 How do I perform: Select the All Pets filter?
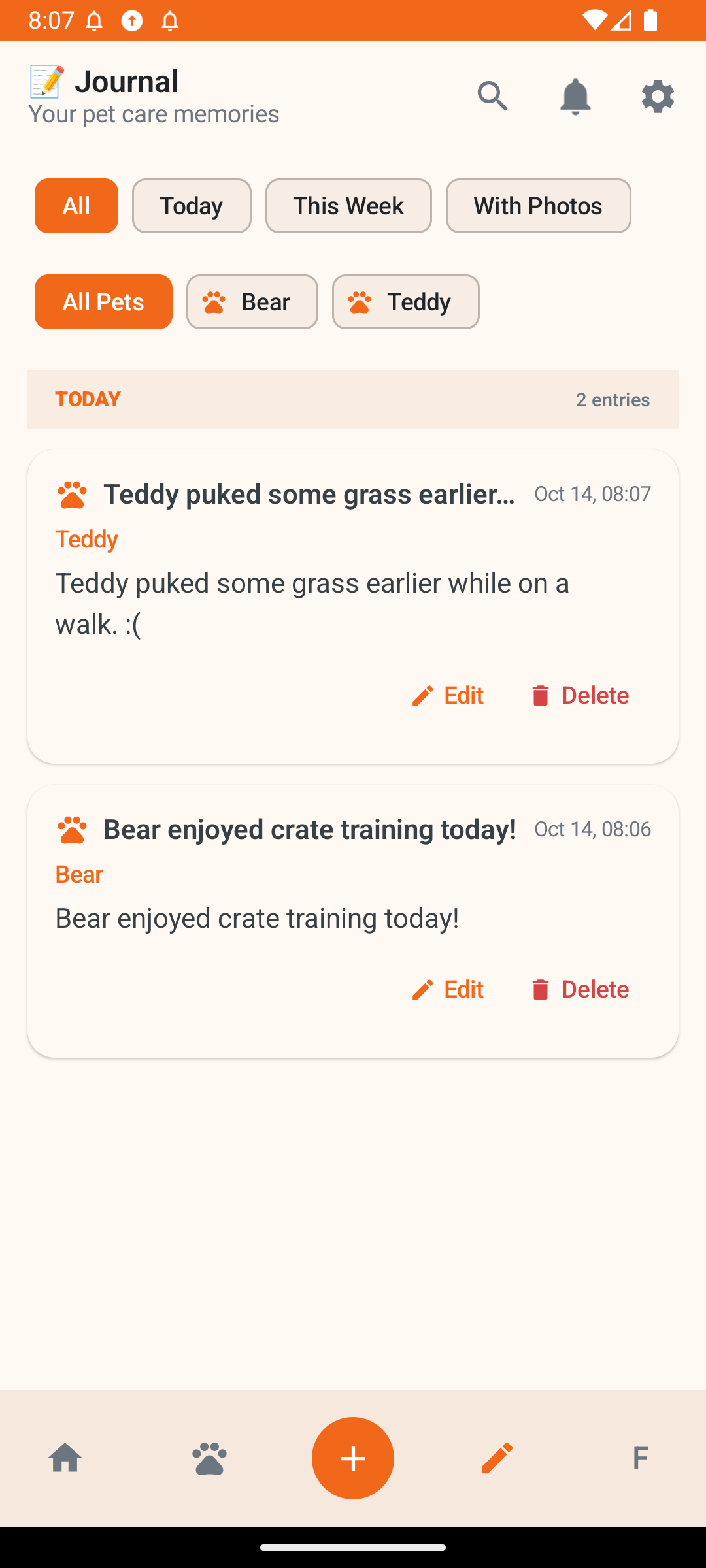(103, 302)
